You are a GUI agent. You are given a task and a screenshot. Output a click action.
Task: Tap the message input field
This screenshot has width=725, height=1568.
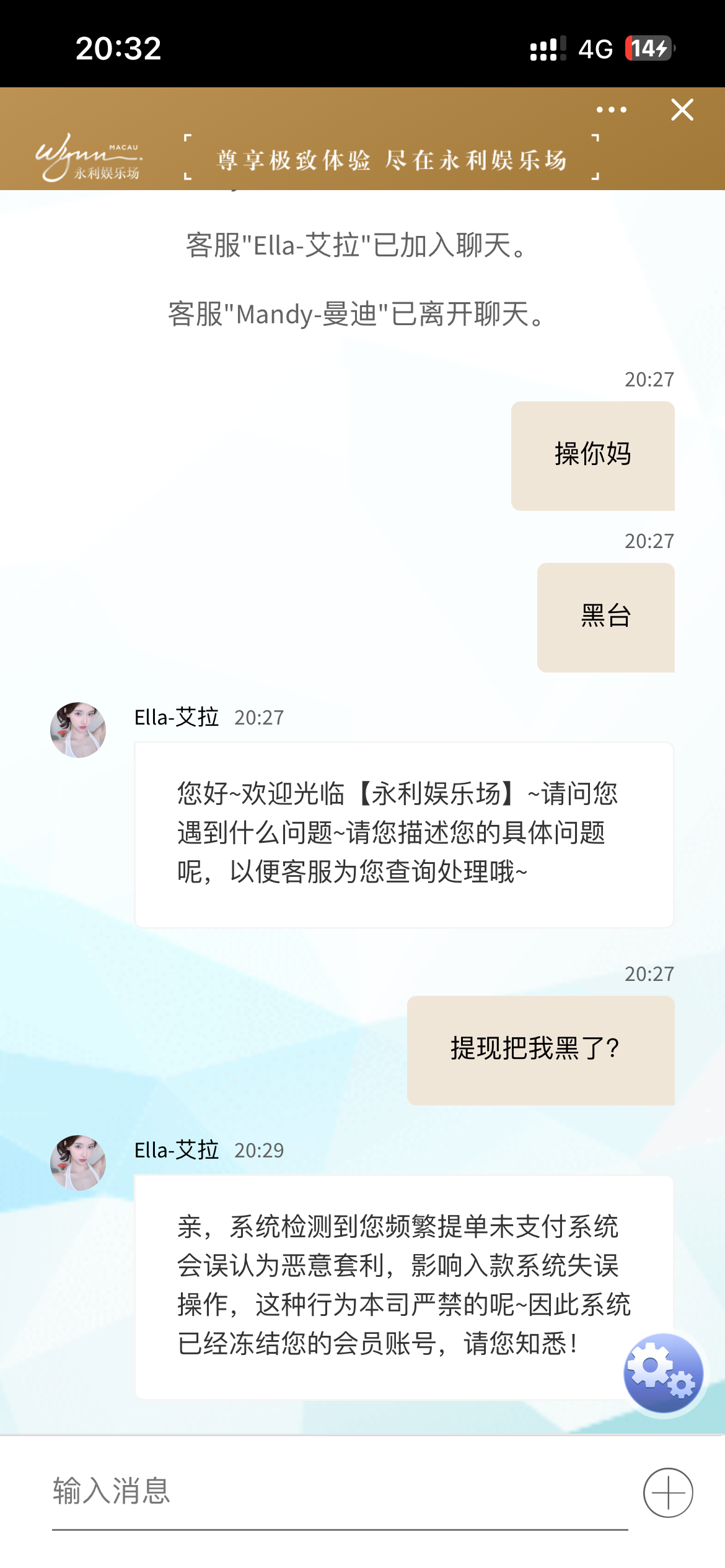pyautogui.click(x=340, y=1491)
